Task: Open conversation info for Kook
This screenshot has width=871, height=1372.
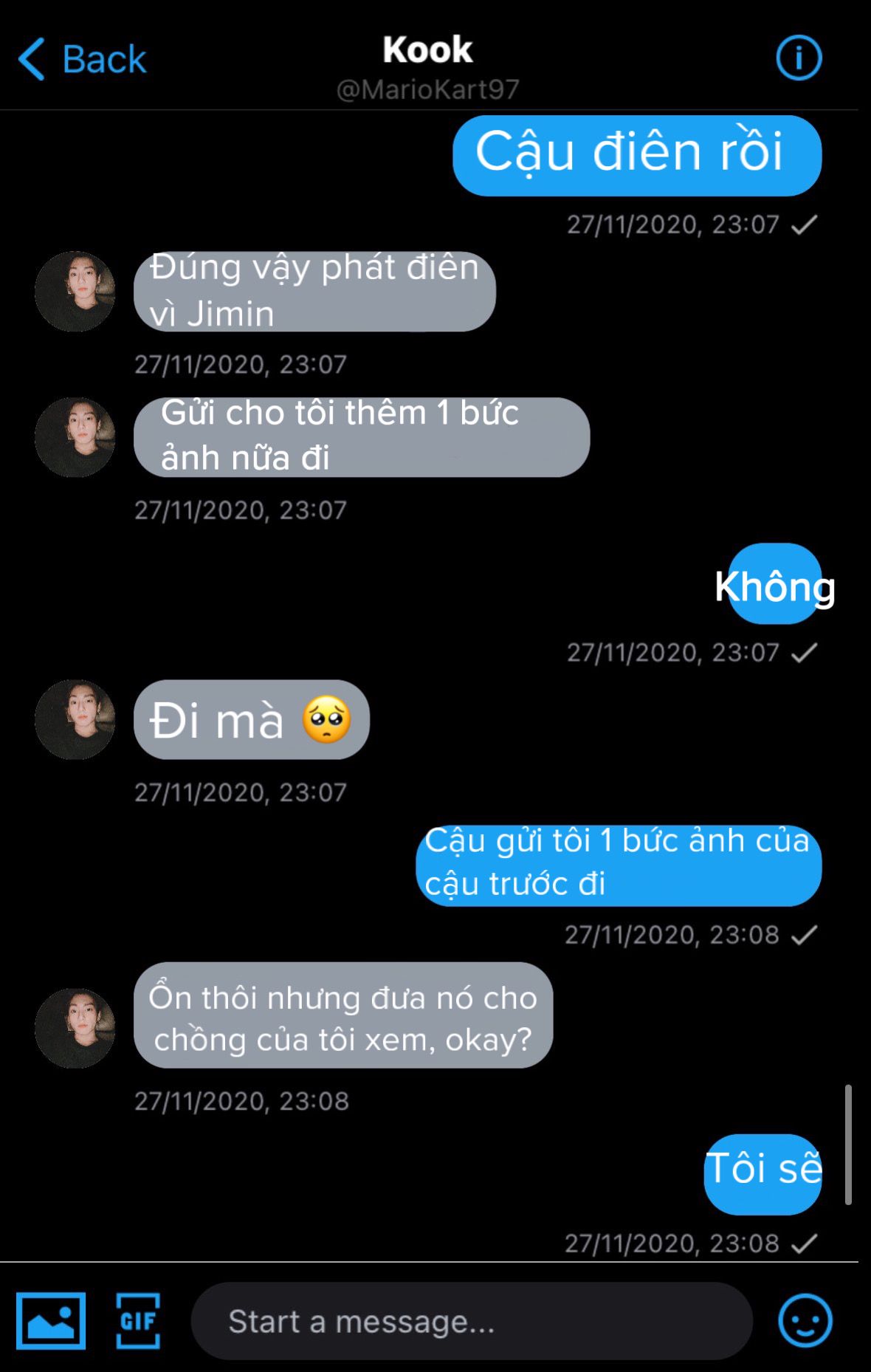Action: (799, 58)
